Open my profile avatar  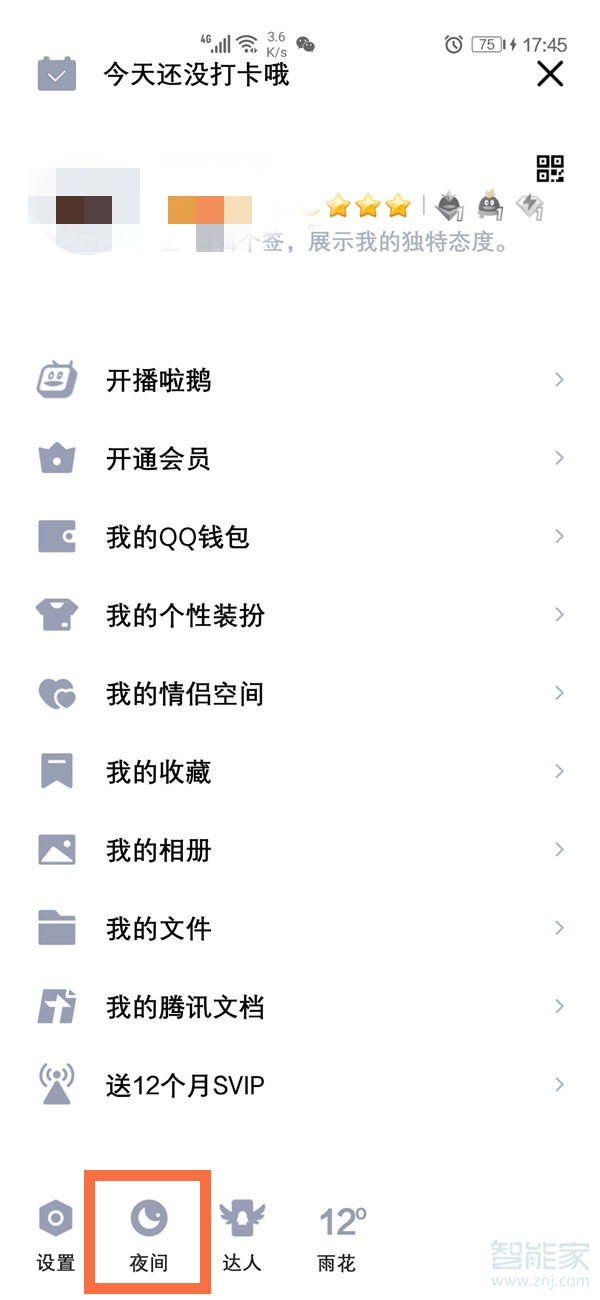pyautogui.click(x=84, y=211)
